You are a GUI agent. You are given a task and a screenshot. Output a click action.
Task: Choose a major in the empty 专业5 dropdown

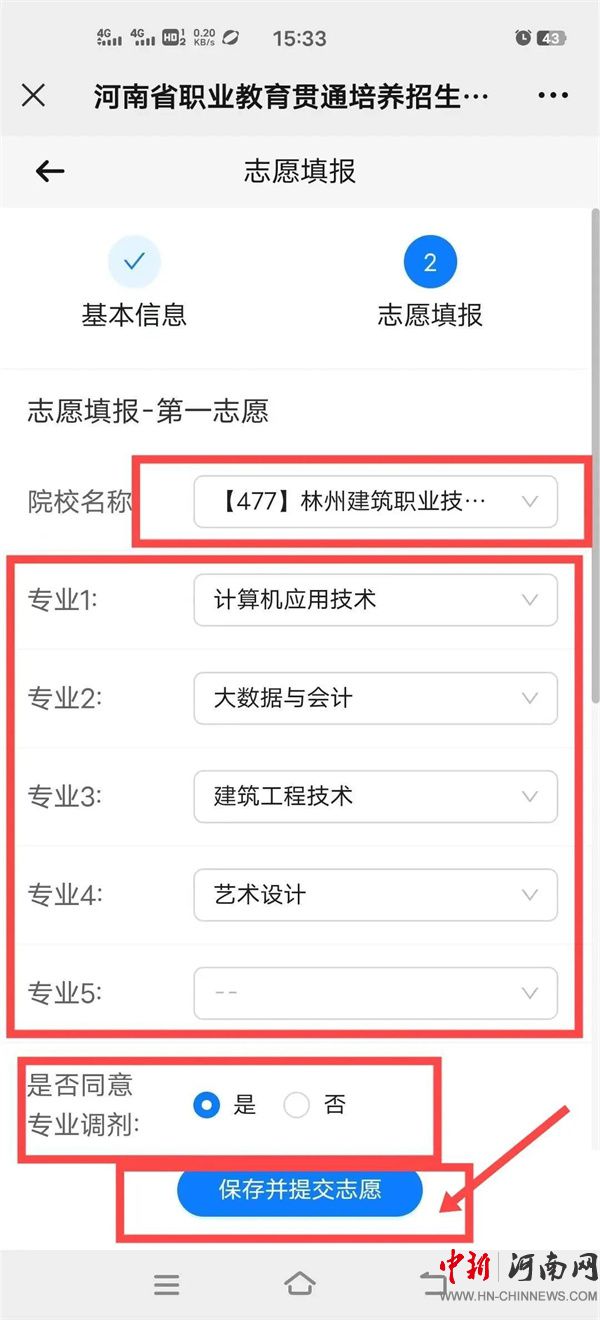pyautogui.click(x=375, y=993)
